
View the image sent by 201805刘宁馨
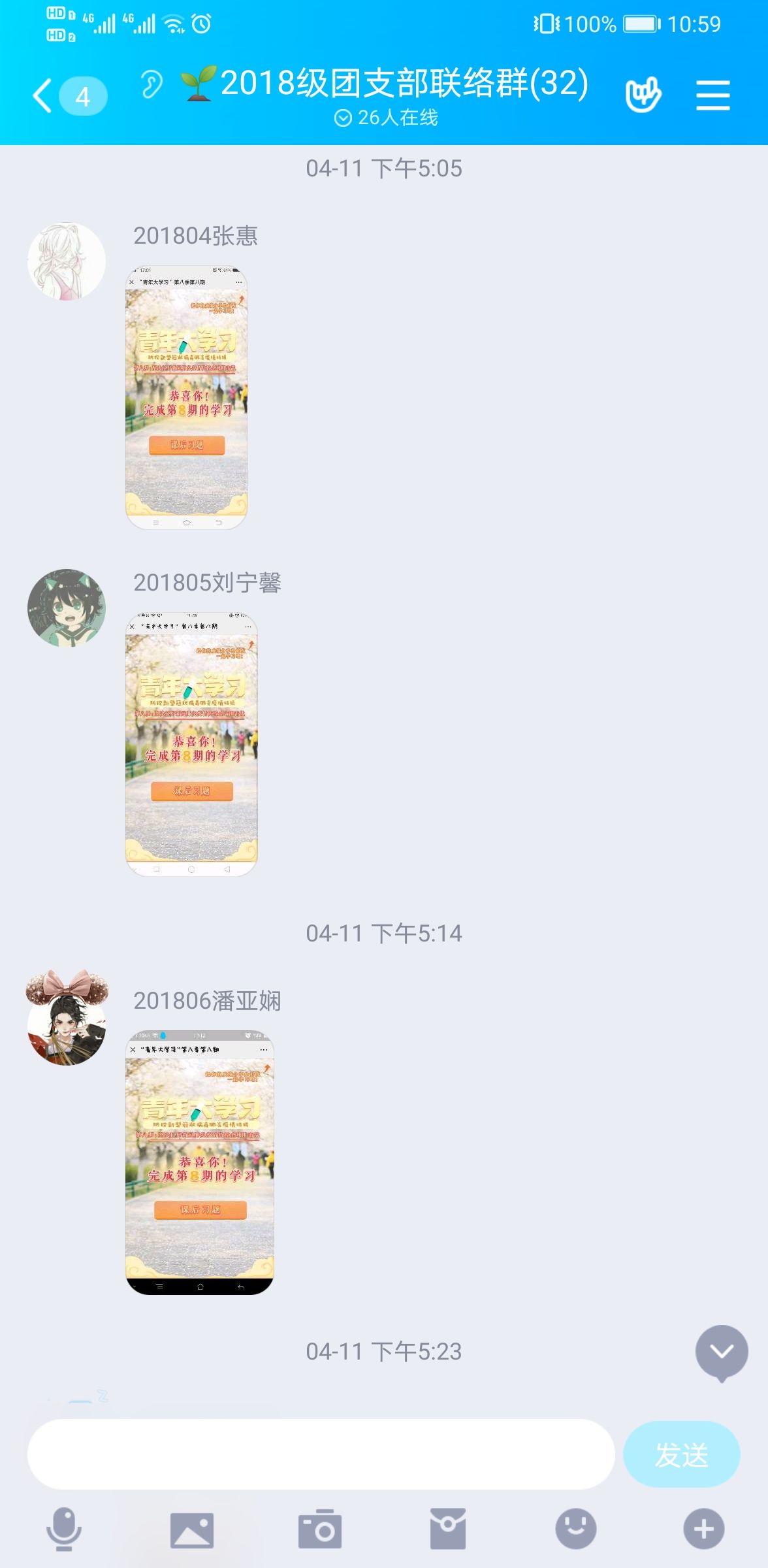[x=191, y=744]
